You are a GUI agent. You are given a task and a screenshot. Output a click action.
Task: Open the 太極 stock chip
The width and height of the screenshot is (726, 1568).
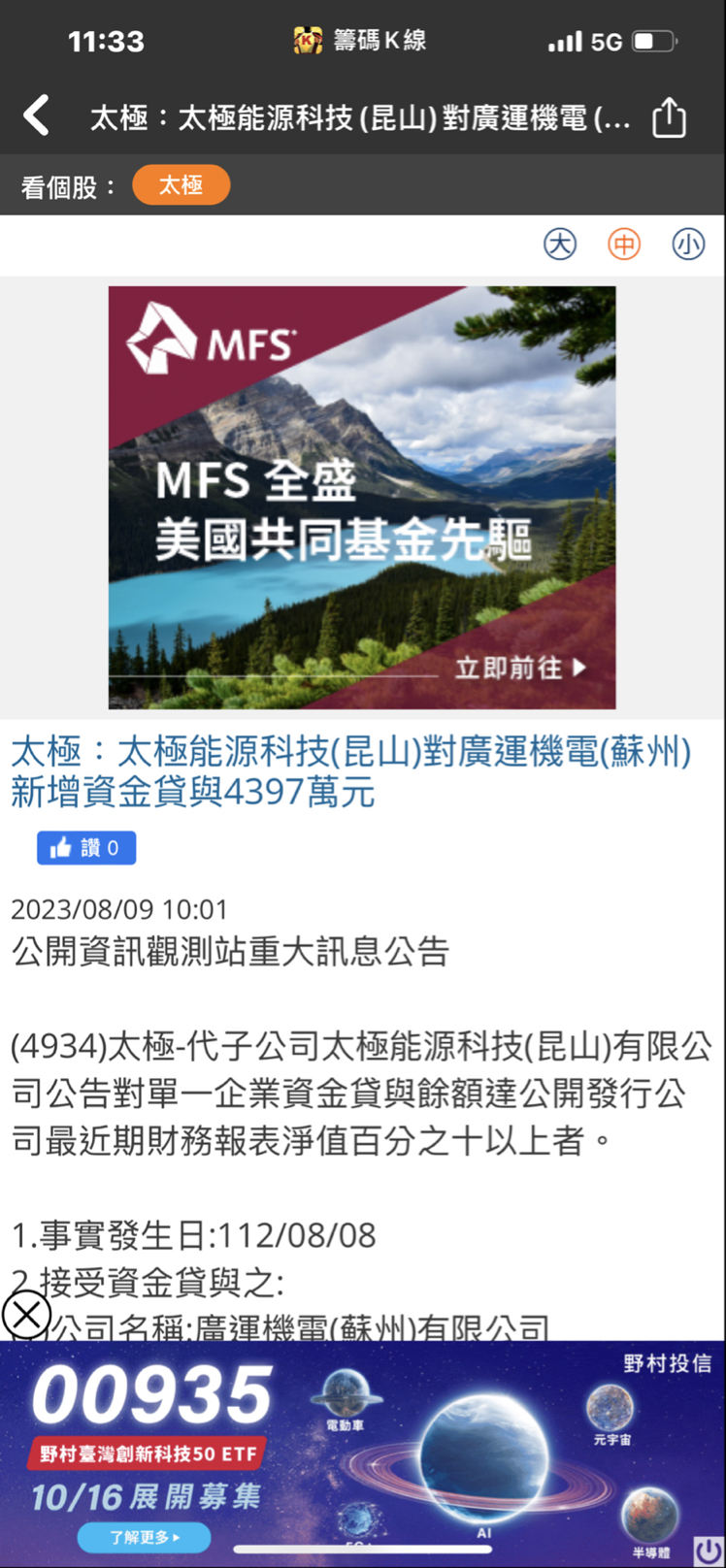pos(181,185)
